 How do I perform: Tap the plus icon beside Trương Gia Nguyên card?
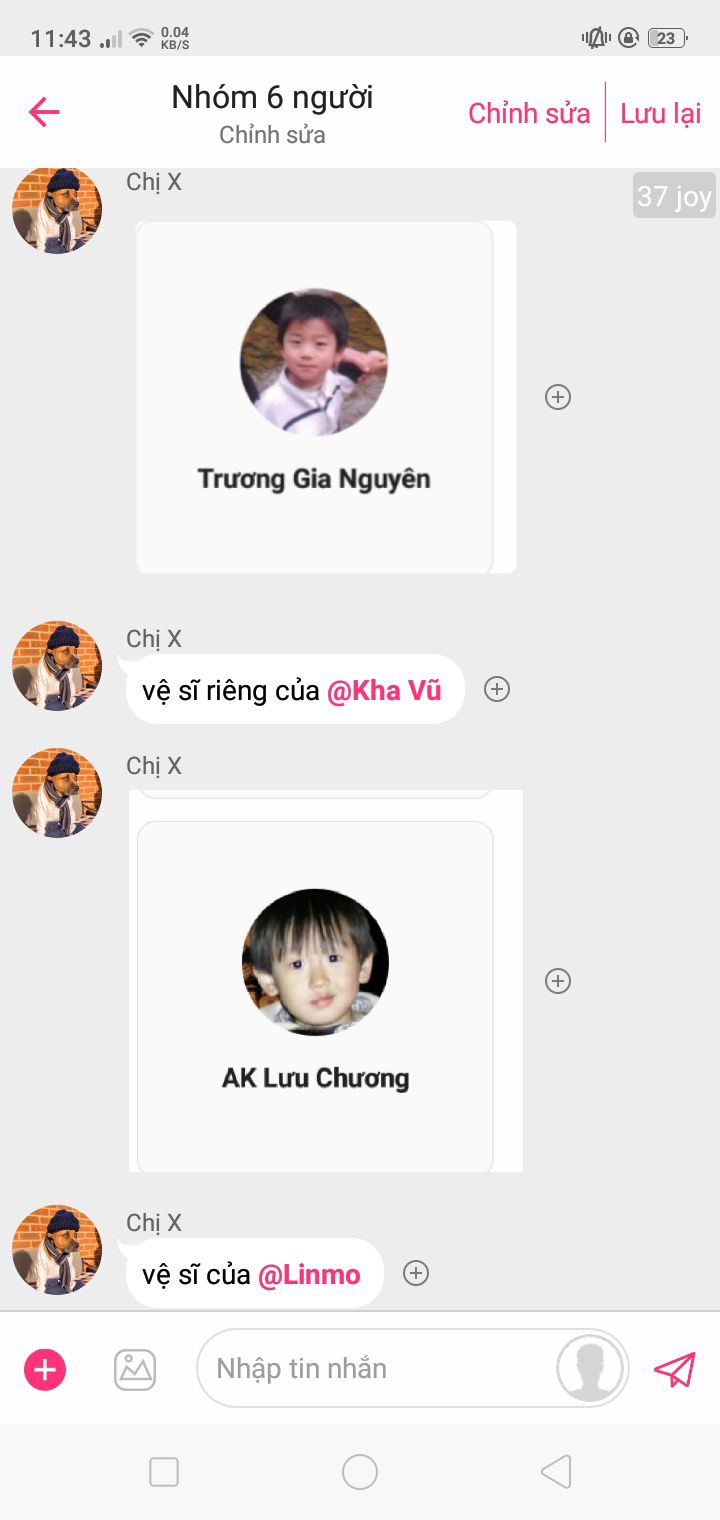(x=558, y=397)
